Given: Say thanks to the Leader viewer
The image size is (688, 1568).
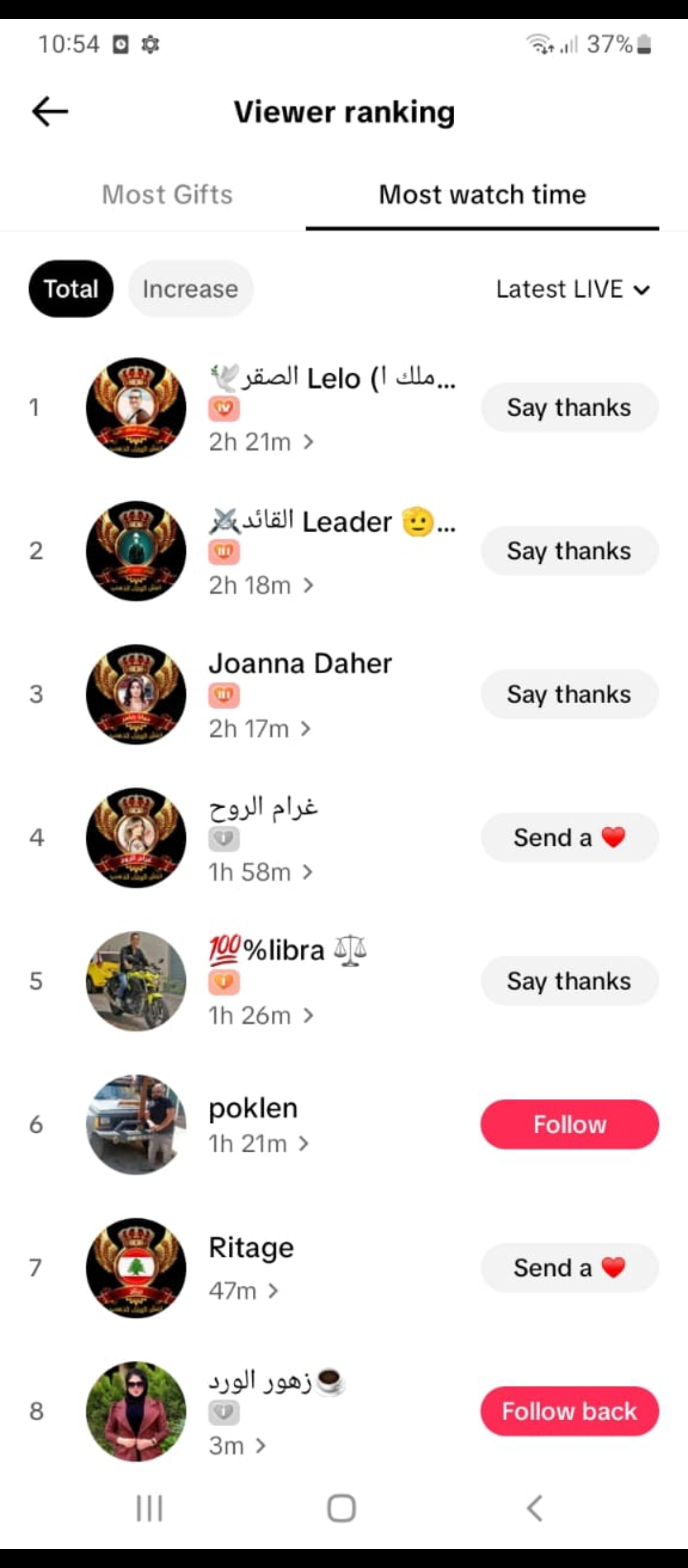Looking at the screenshot, I should click(x=569, y=551).
